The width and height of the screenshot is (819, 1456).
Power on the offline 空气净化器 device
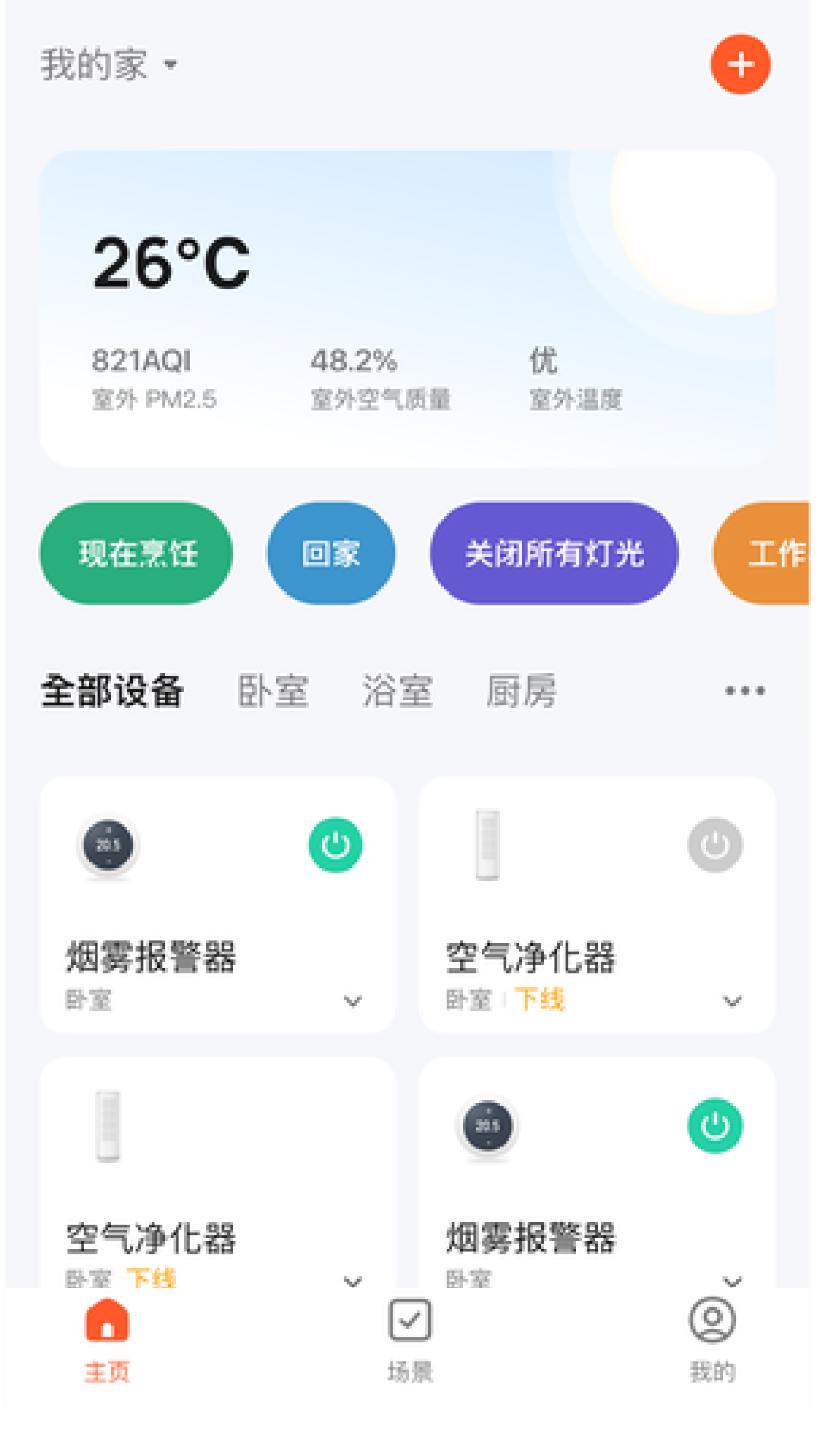(x=714, y=844)
